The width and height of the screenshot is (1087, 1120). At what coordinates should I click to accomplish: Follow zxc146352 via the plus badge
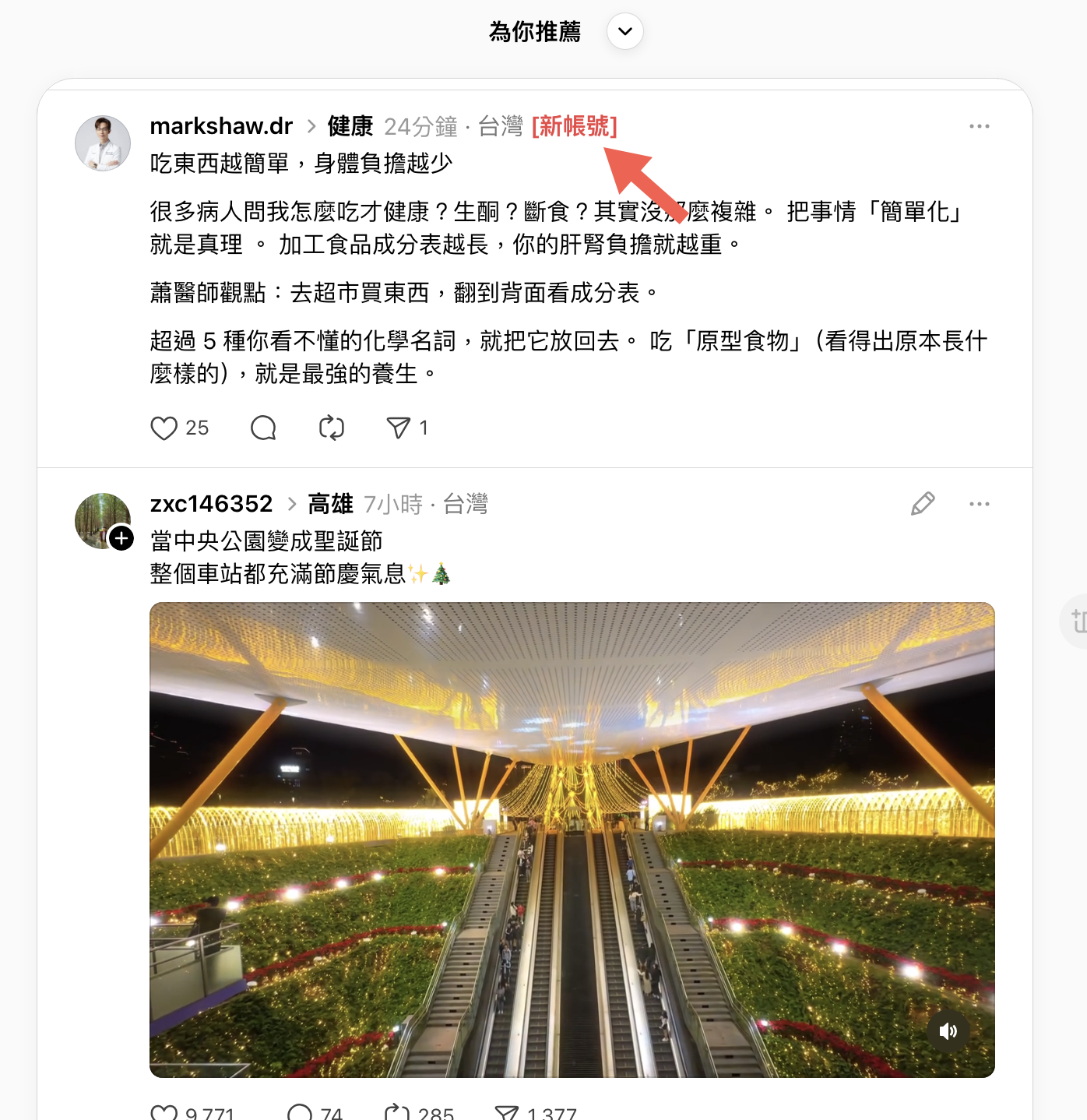pyautogui.click(x=121, y=538)
